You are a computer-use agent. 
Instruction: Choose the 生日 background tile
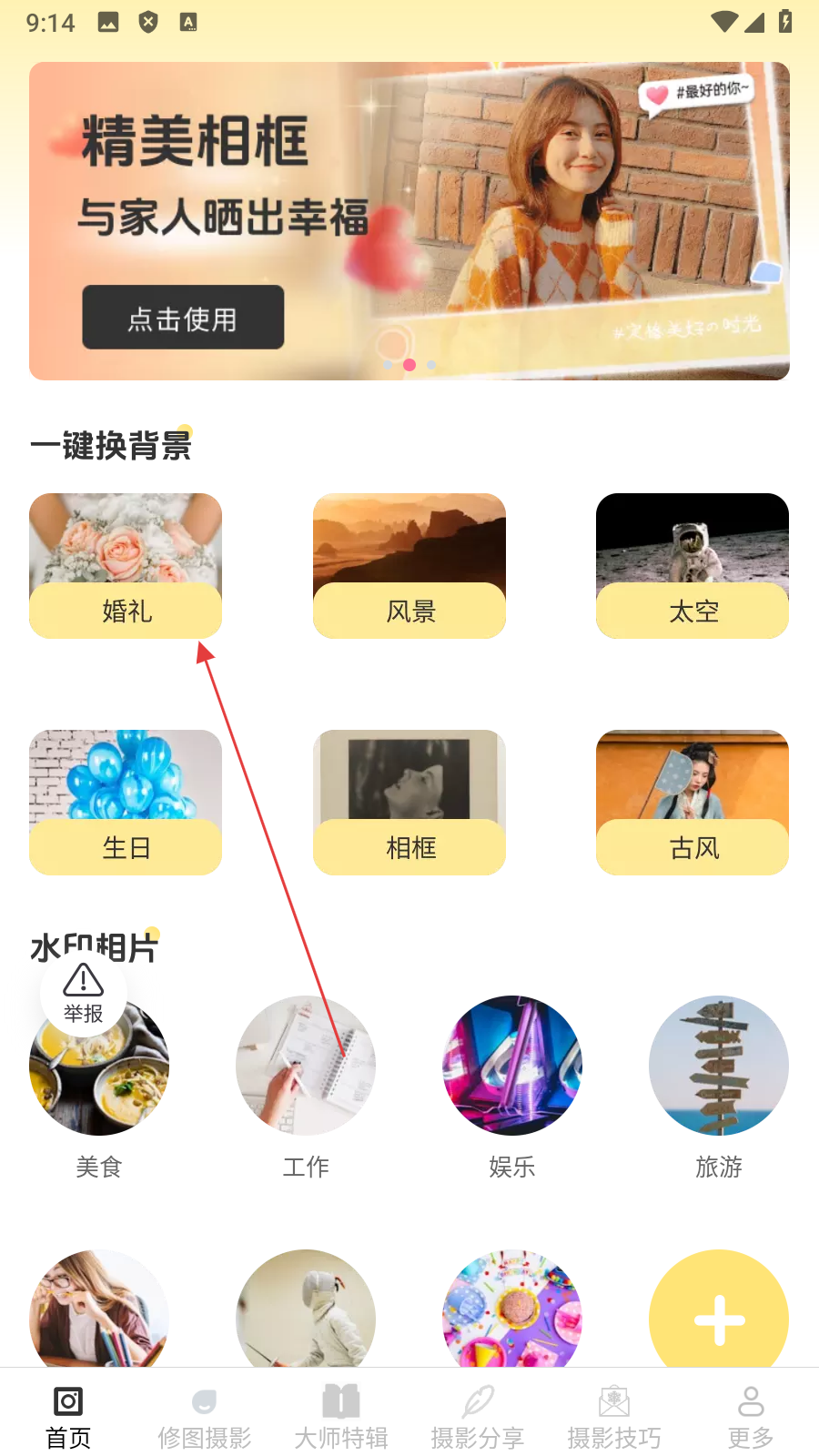click(x=126, y=802)
